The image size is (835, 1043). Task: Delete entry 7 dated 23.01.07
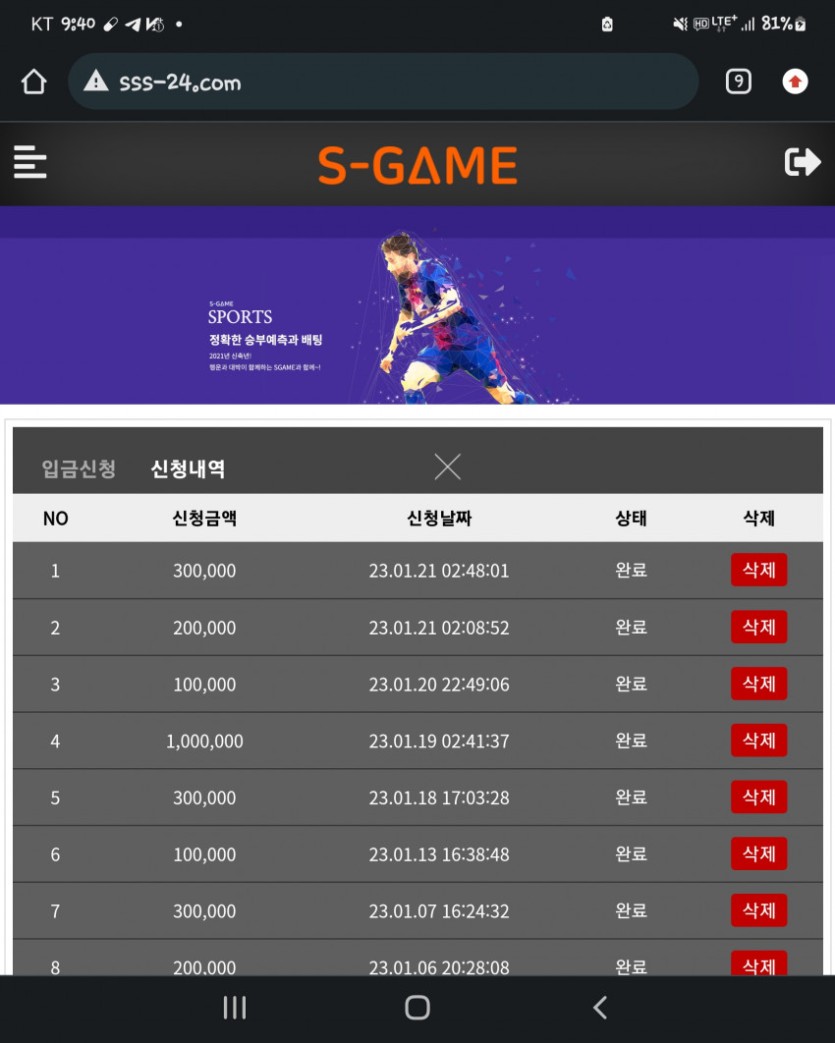[x=758, y=911]
